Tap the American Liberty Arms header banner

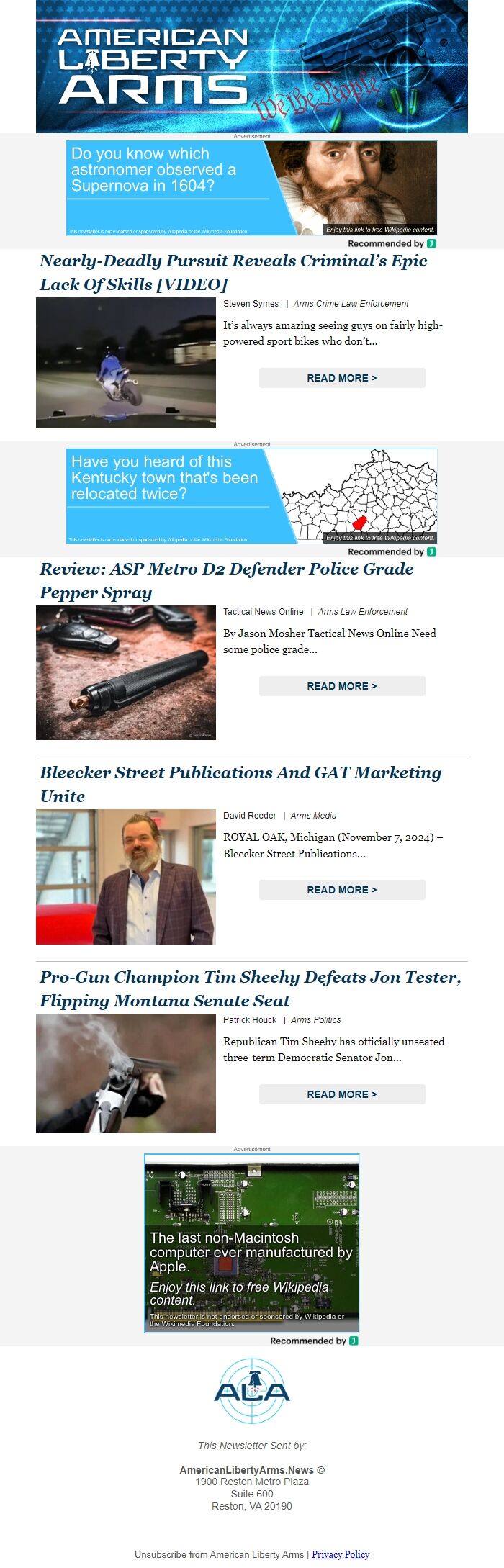coord(251,66)
